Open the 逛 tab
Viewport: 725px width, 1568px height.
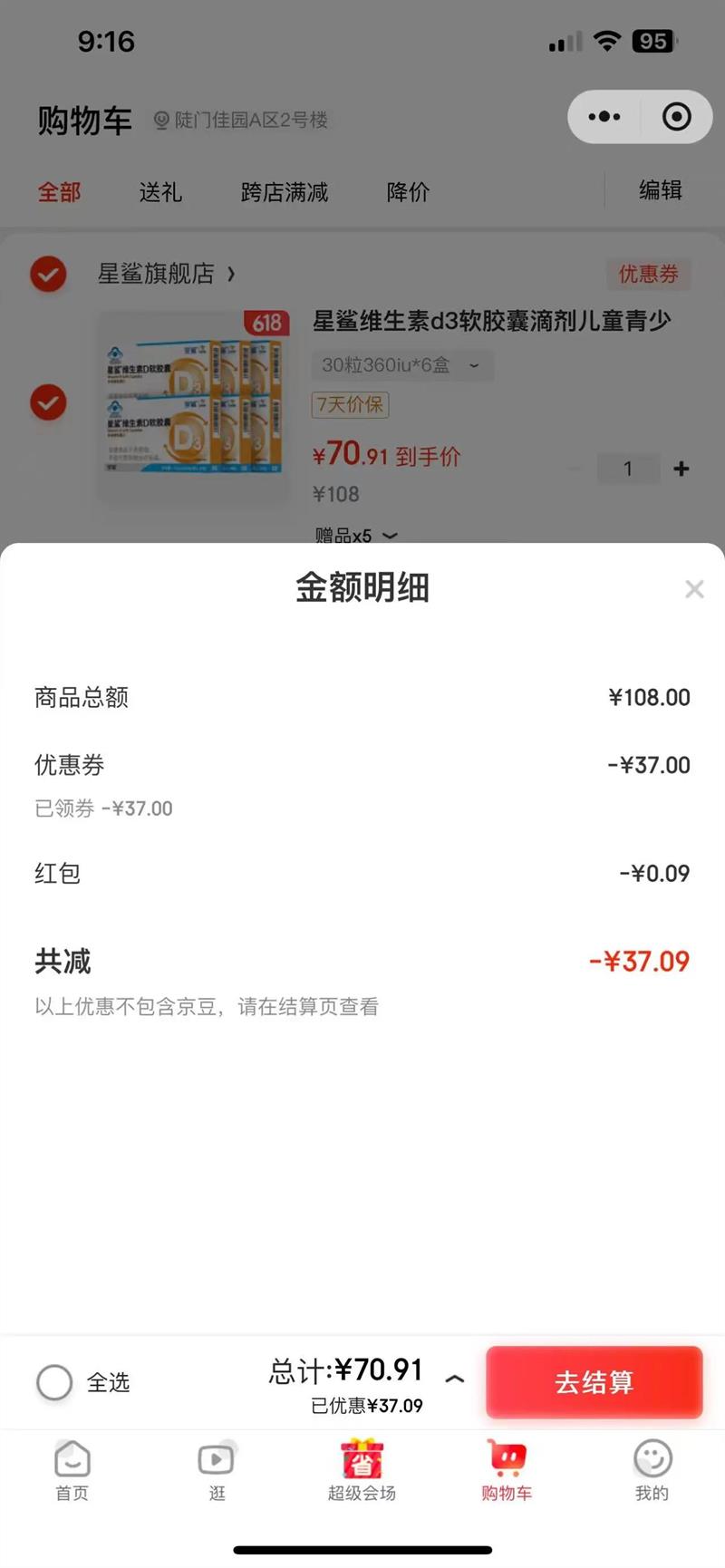pyautogui.click(x=217, y=1470)
